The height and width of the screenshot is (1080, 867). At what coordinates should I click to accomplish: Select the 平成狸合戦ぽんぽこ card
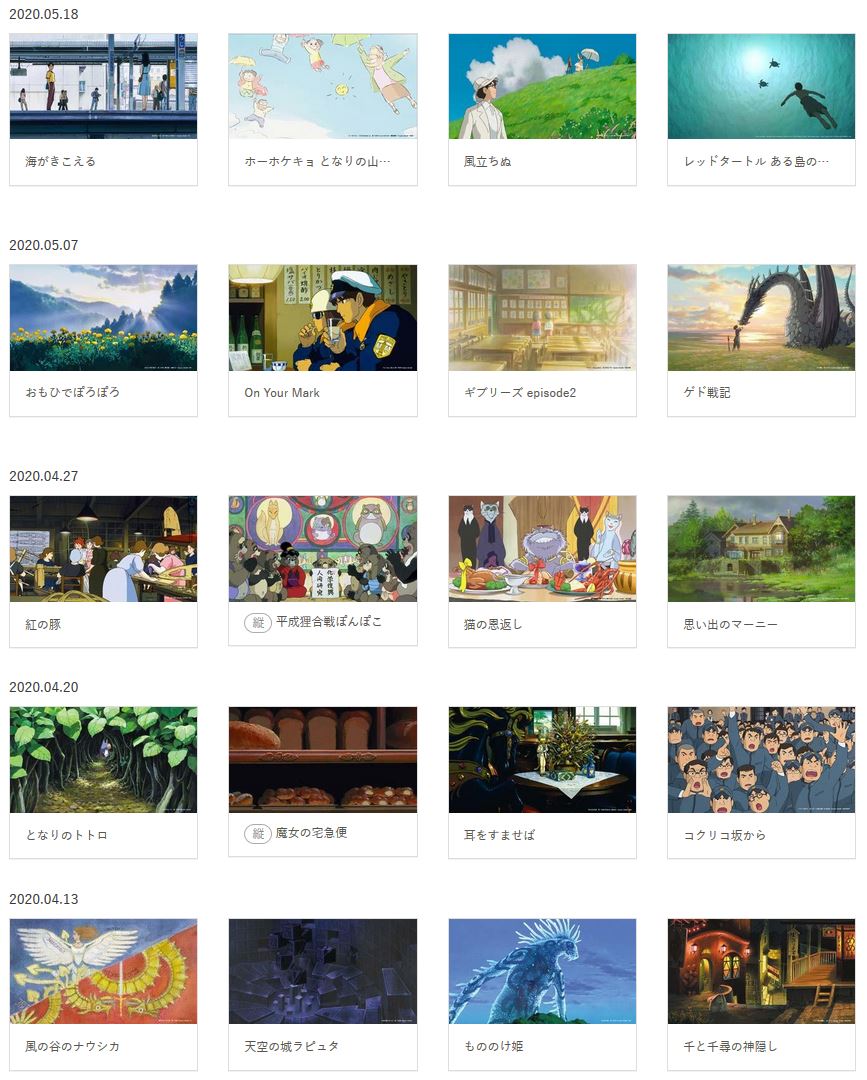(x=323, y=571)
